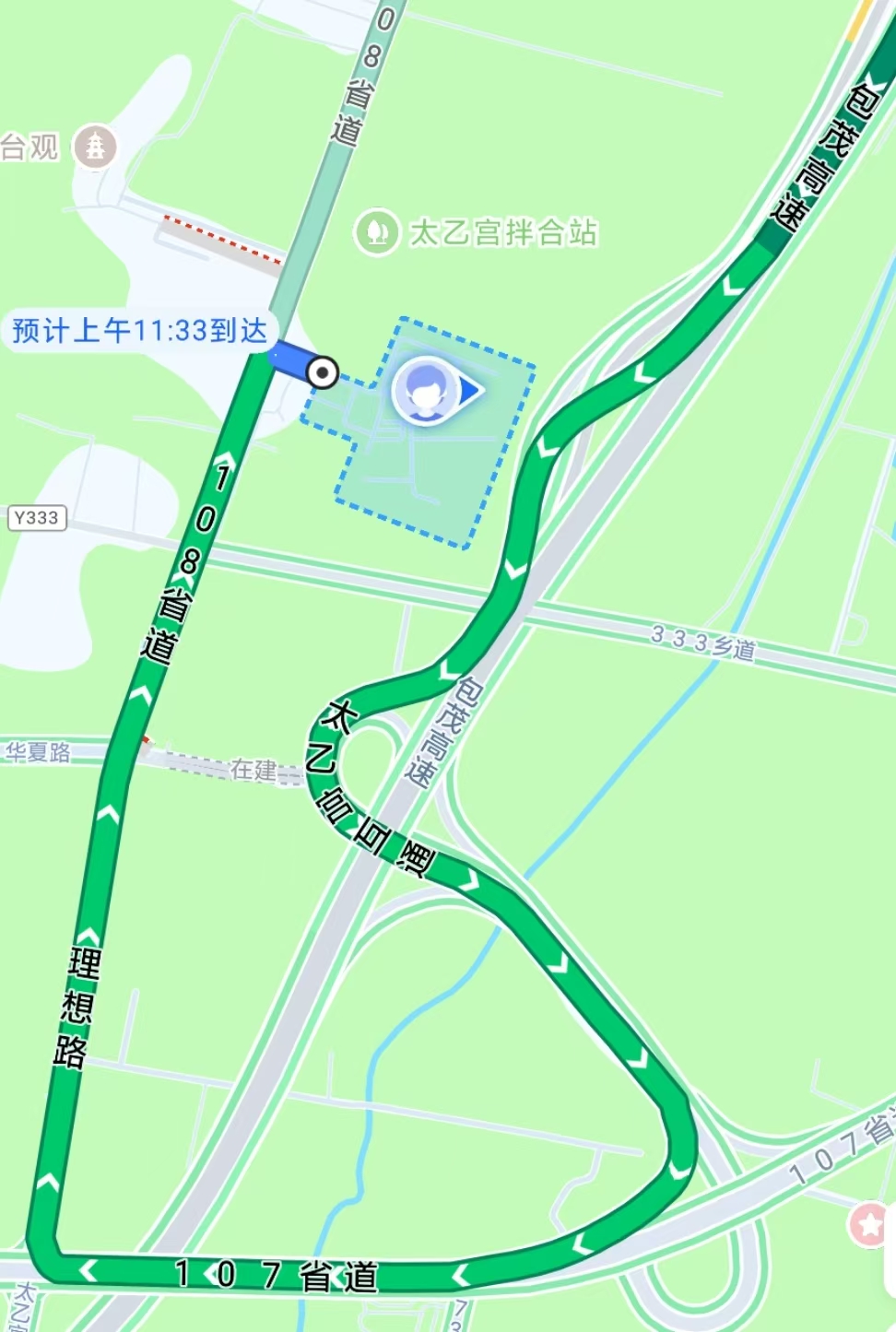This screenshot has width=896, height=1332.
Task: Select the temple landmark icon near 台观
Action: pos(95,146)
